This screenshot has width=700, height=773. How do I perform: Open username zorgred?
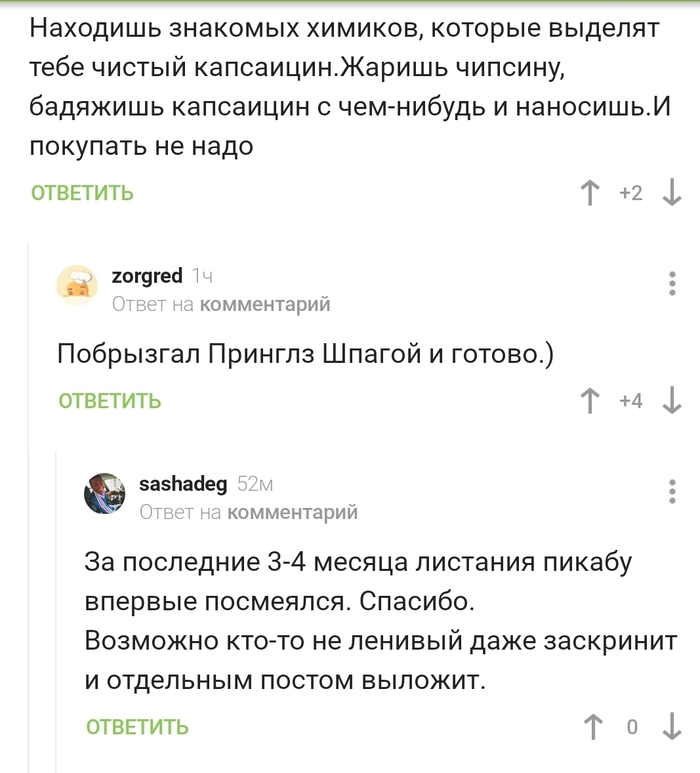pyautogui.click(x=147, y=276)
